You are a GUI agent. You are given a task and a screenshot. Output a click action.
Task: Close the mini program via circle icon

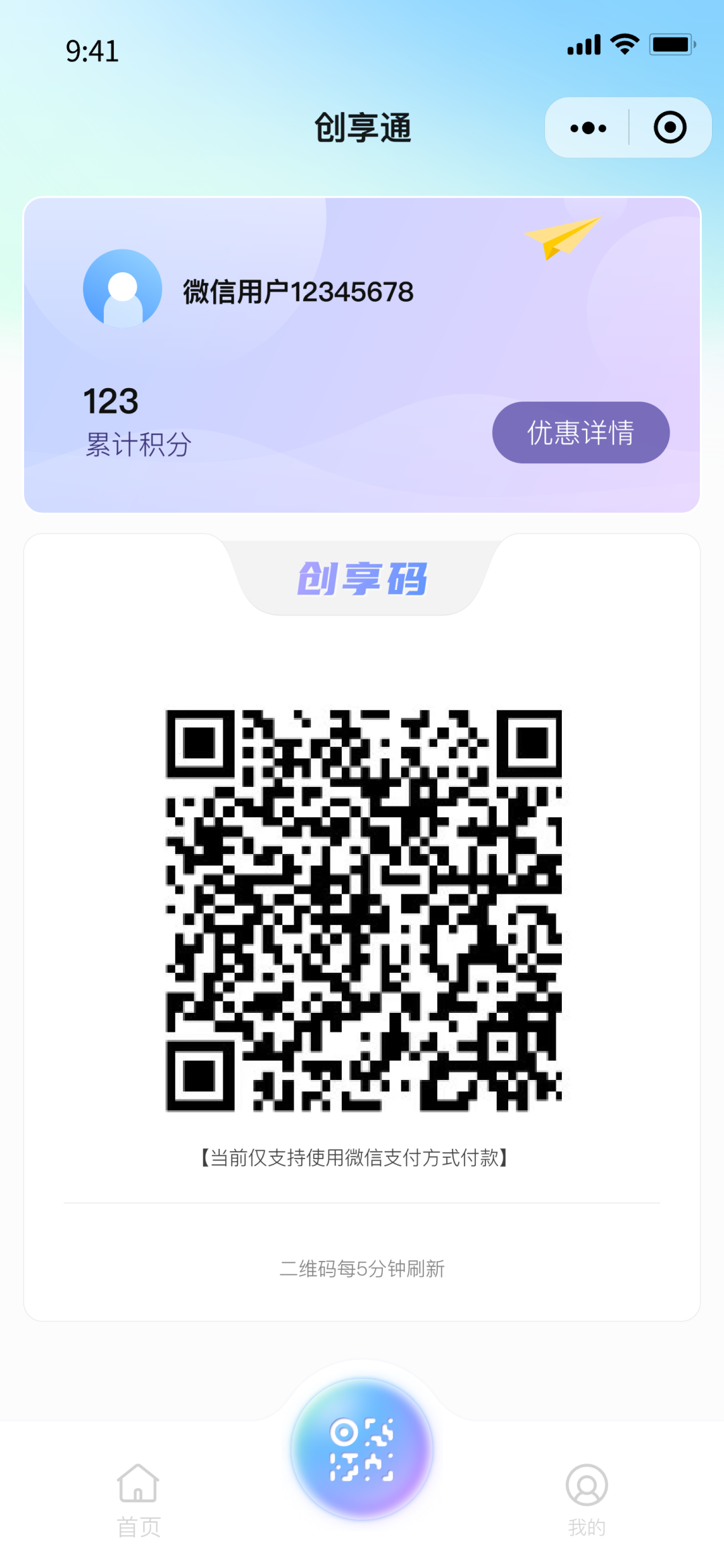coord(670,127)
